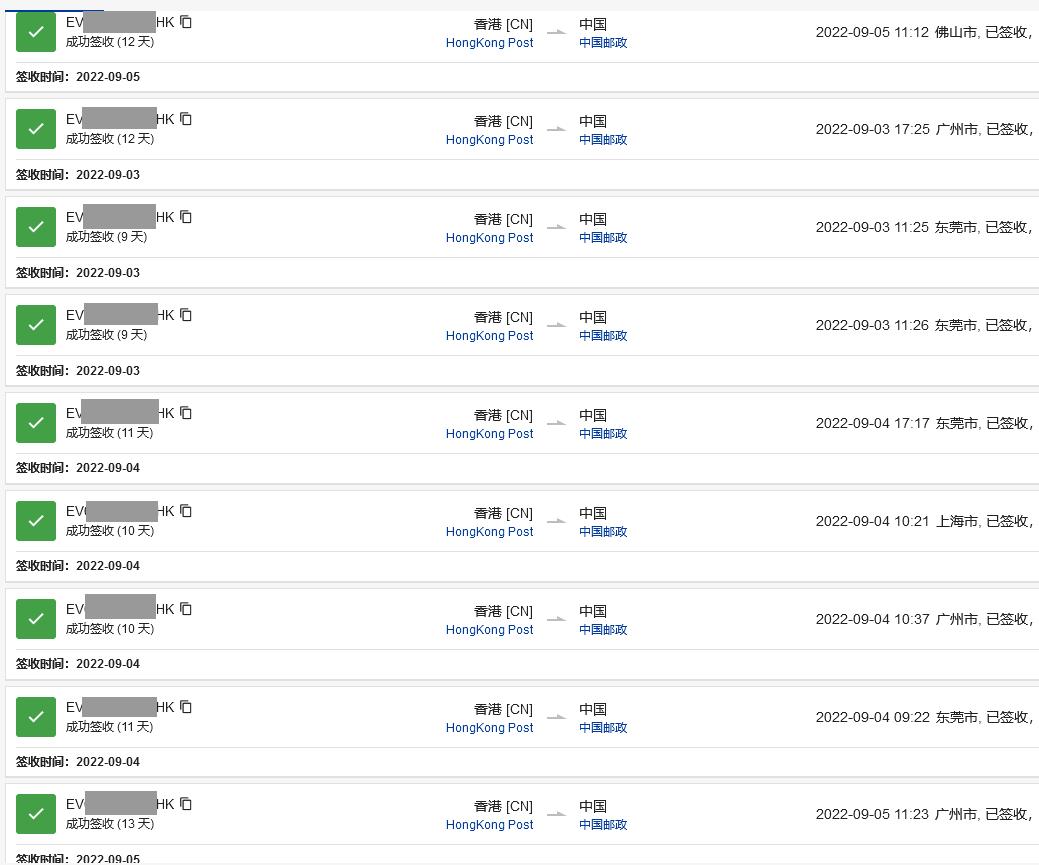Copy tracking number of the 广州市 17:25 shipment

[x=186, y=119]
